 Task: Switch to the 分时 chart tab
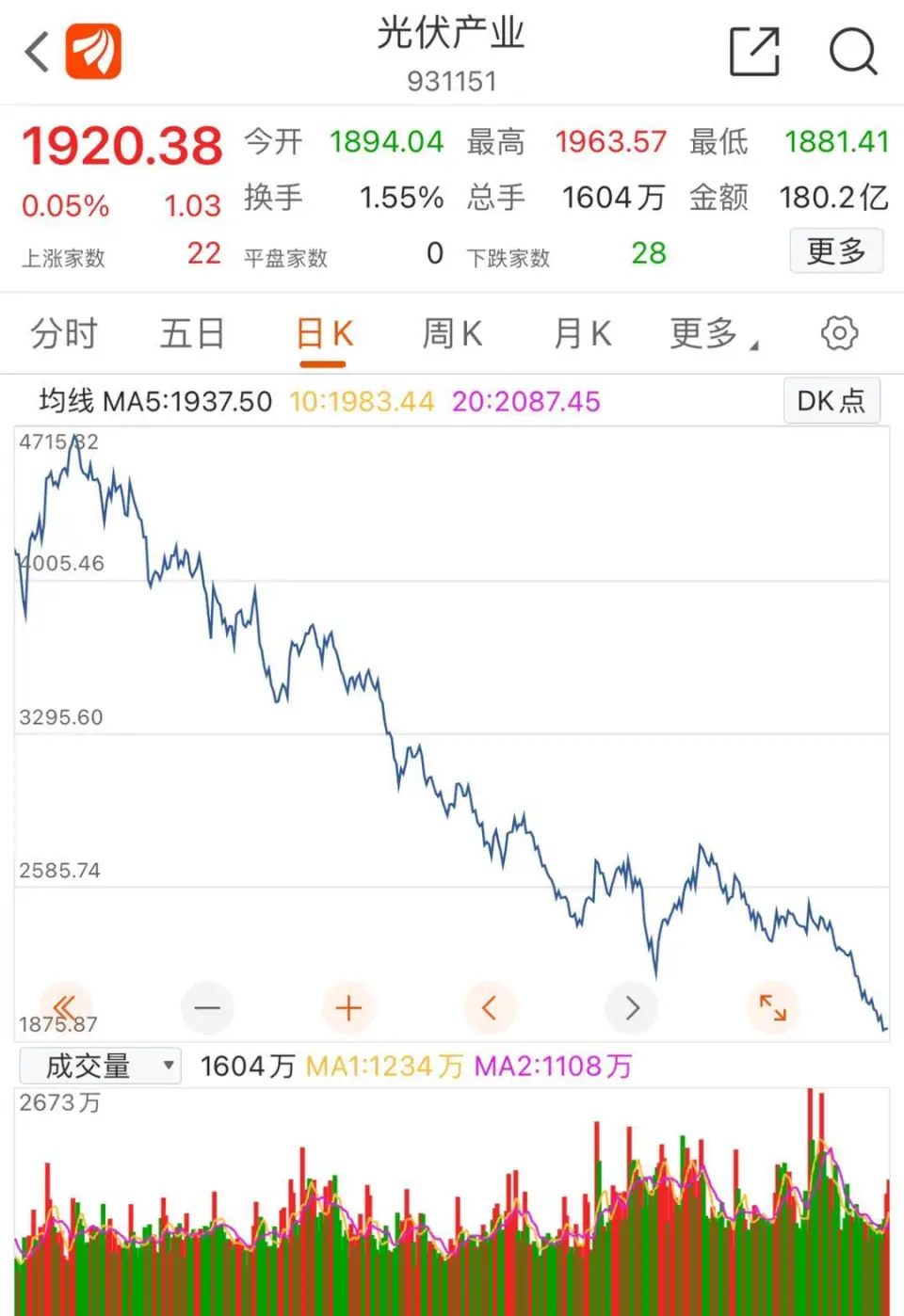pyautogui.click(x=64, y=334)
